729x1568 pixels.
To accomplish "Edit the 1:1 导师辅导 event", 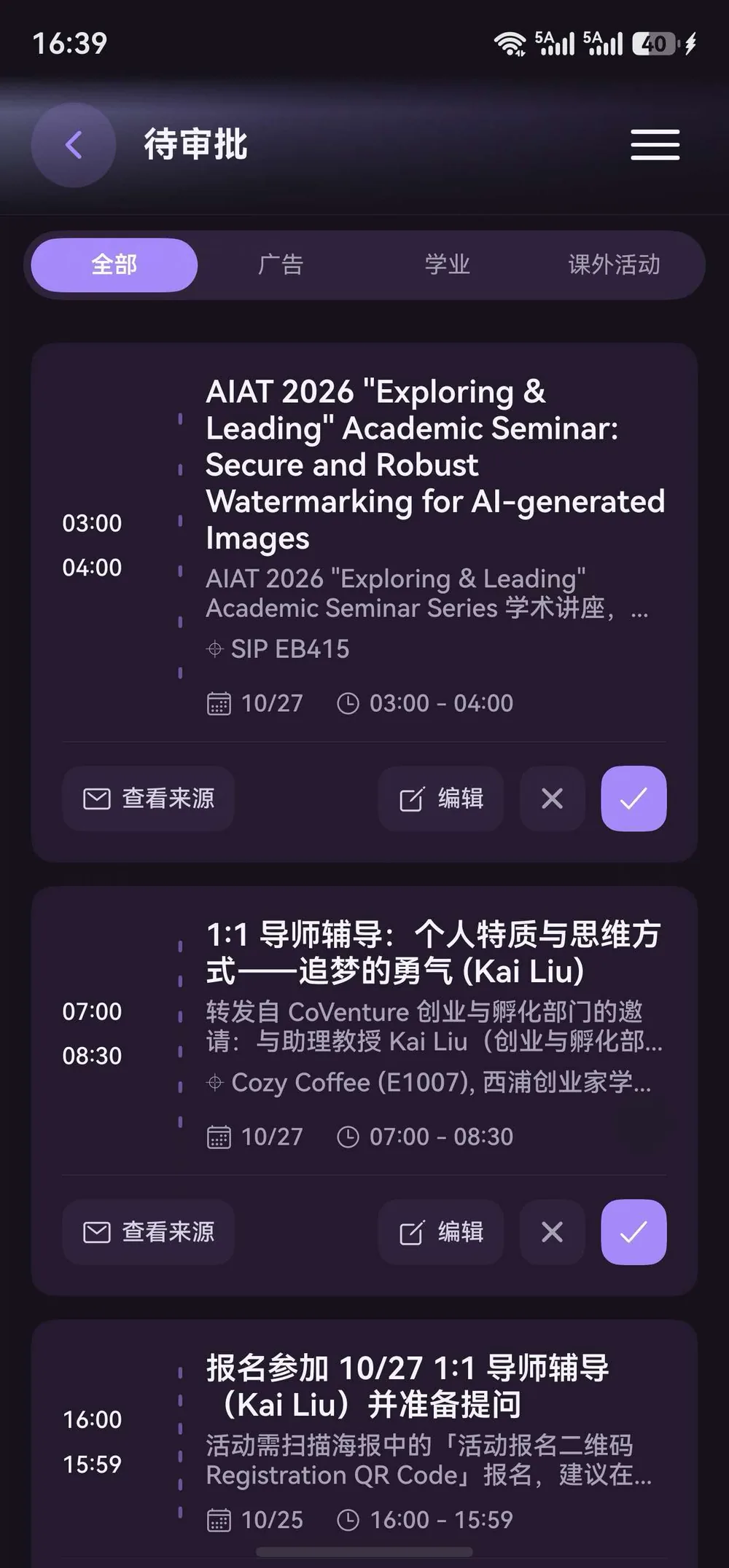I will click(440, 1232).
